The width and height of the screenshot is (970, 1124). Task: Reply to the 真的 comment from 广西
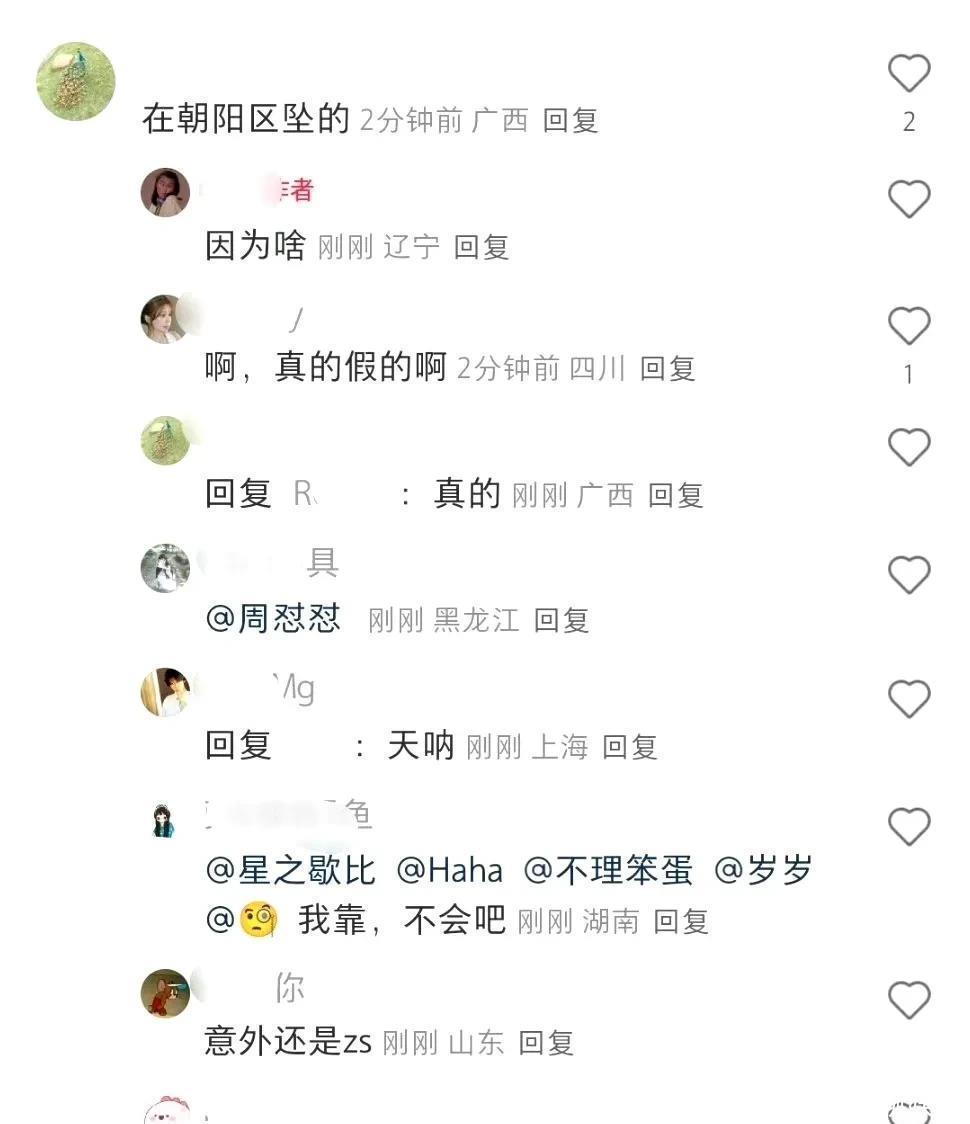coord(675,495)
